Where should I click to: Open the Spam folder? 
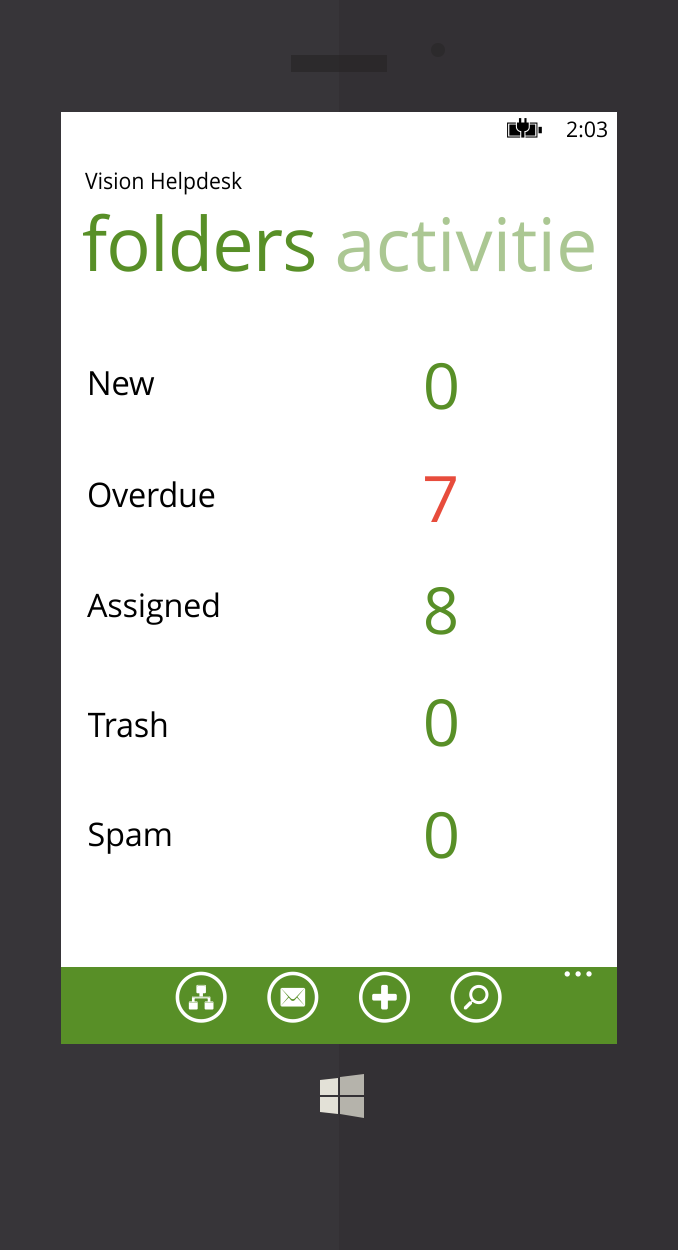pos(130,835)
